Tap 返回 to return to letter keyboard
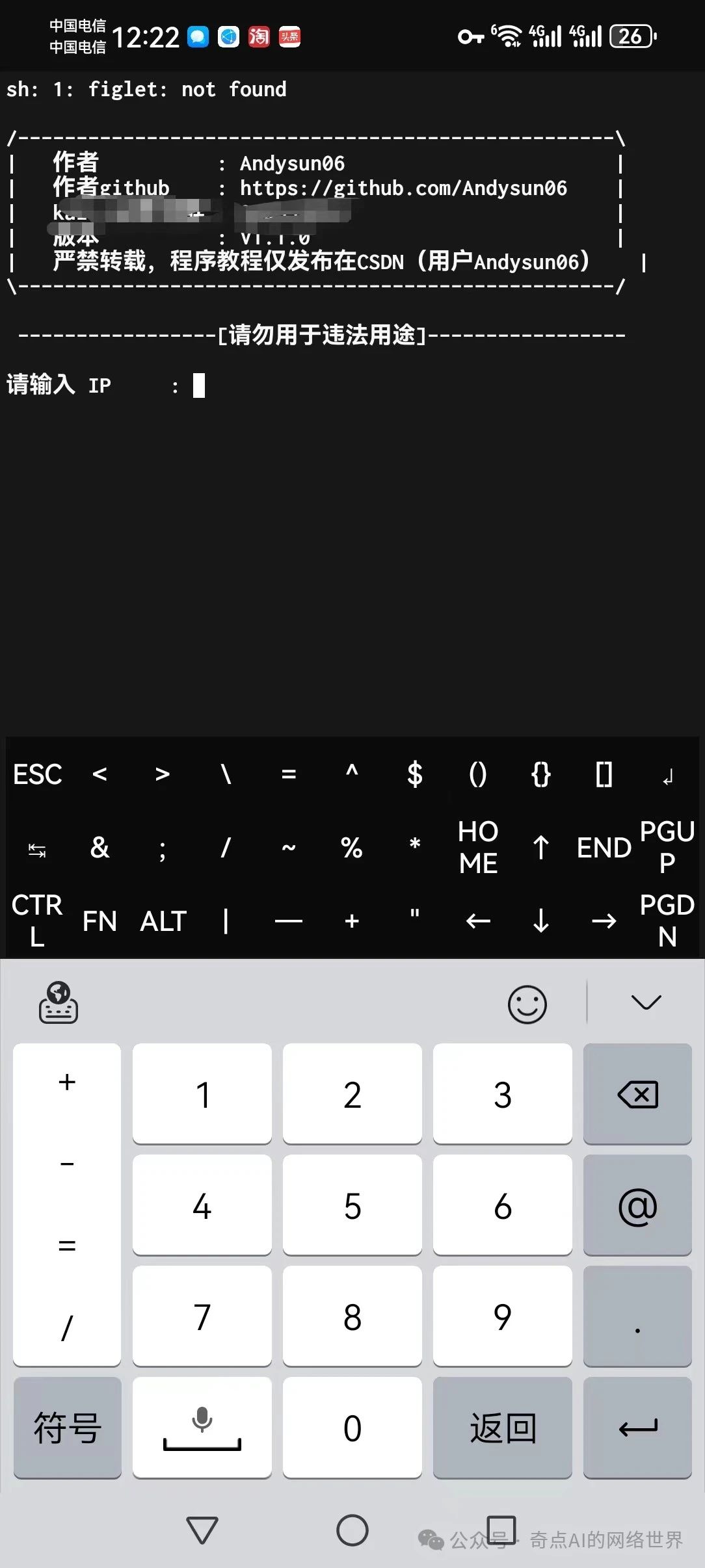Viewport: 705px width, 1568px height. point(503,1428)
